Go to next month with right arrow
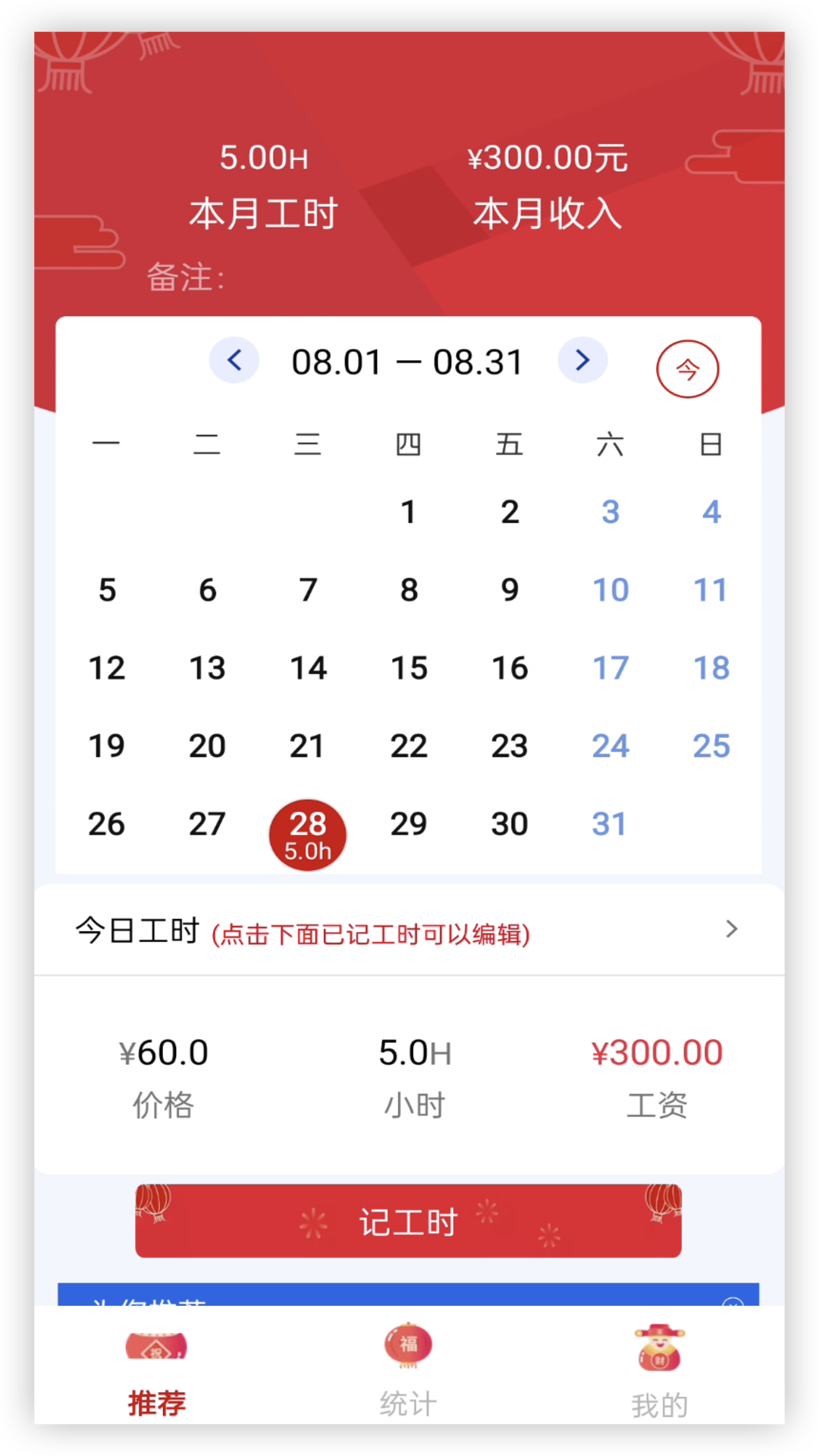 coord(582,360)
